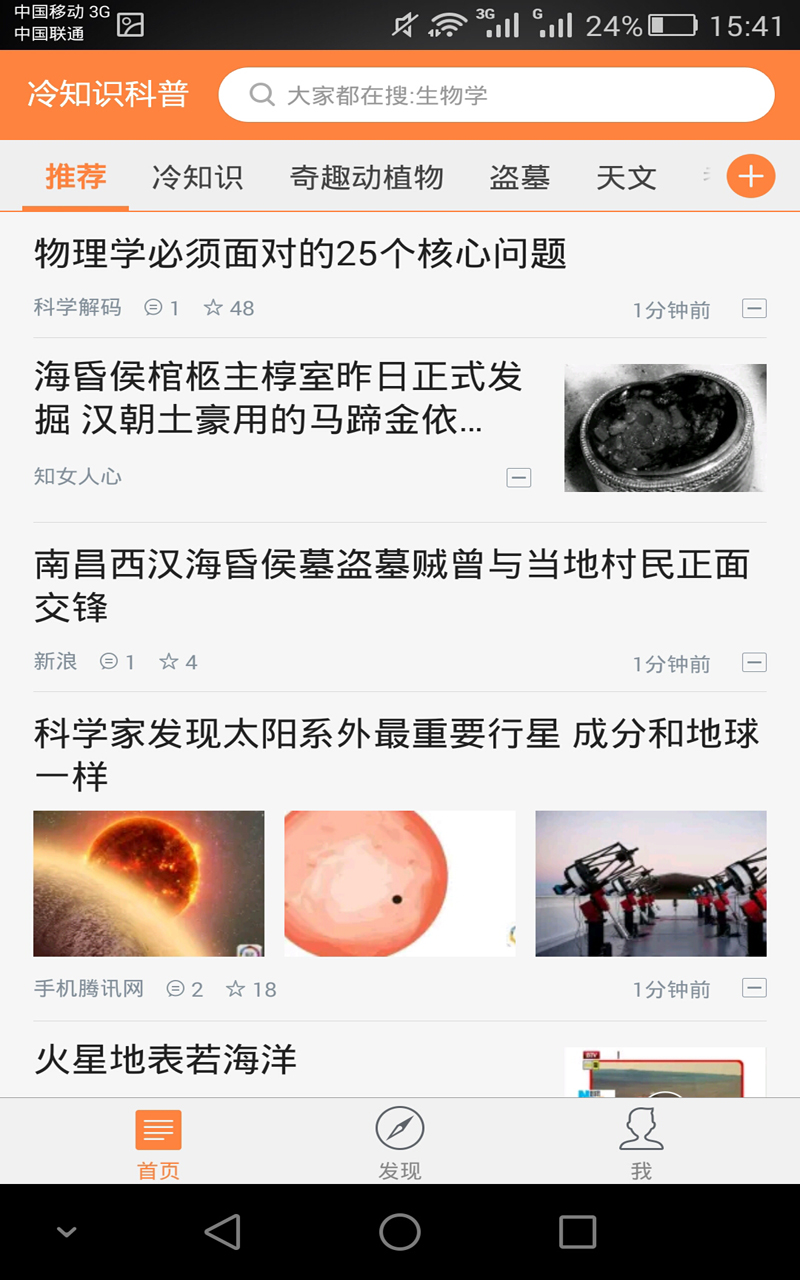View the telescope array thumbnail image
Viewport: 800px width, 1280px height.
650,883
